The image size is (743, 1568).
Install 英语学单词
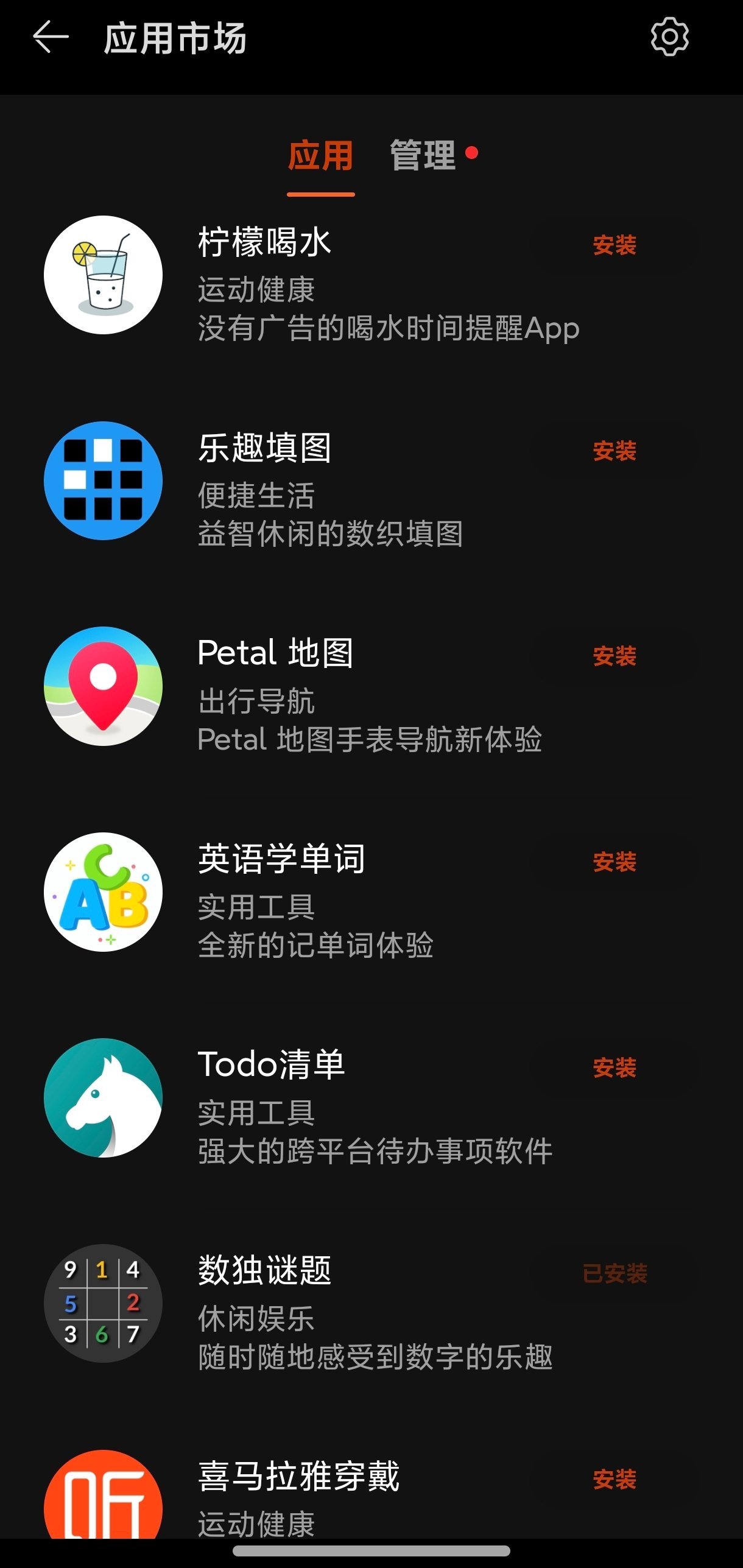[614, 862]
